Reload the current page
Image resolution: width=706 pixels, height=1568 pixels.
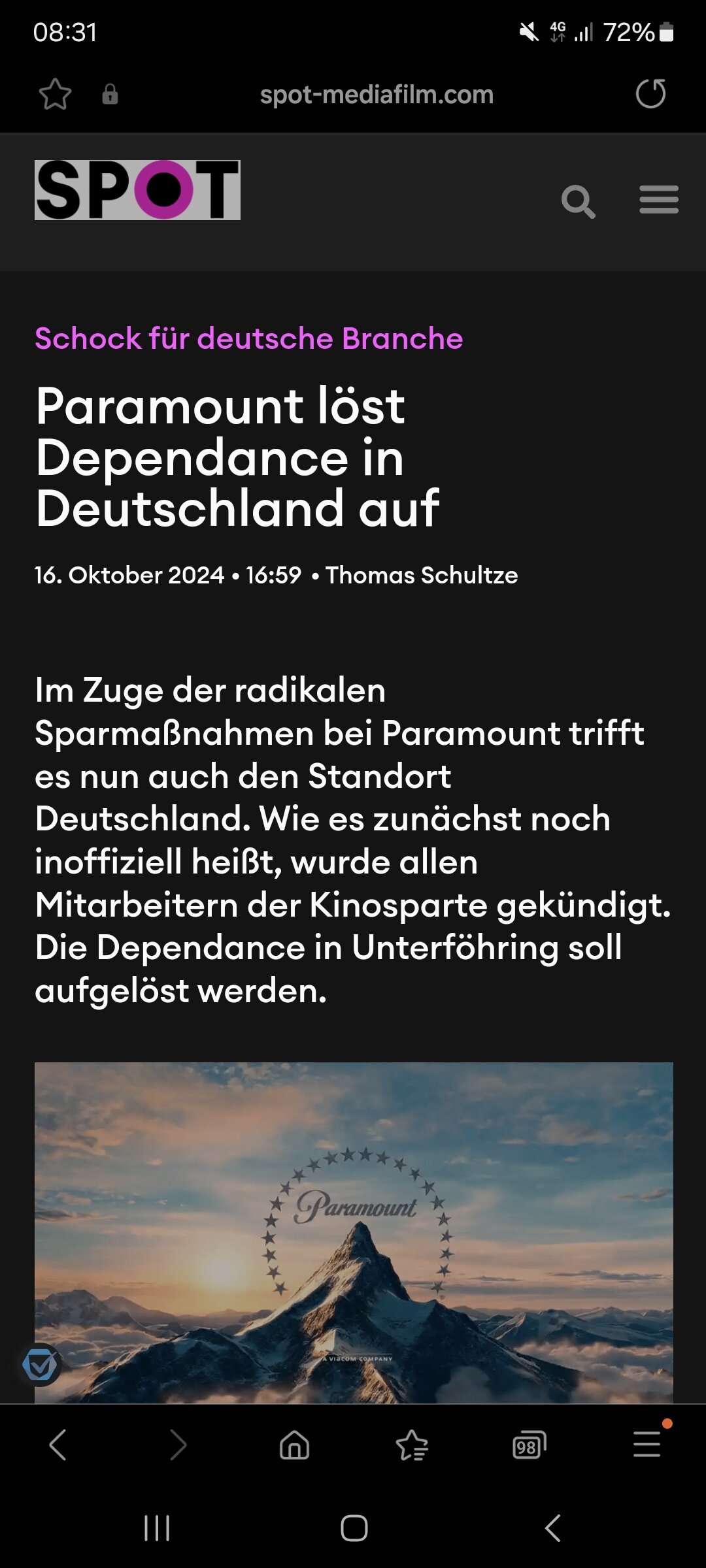[x=650, y=93]
